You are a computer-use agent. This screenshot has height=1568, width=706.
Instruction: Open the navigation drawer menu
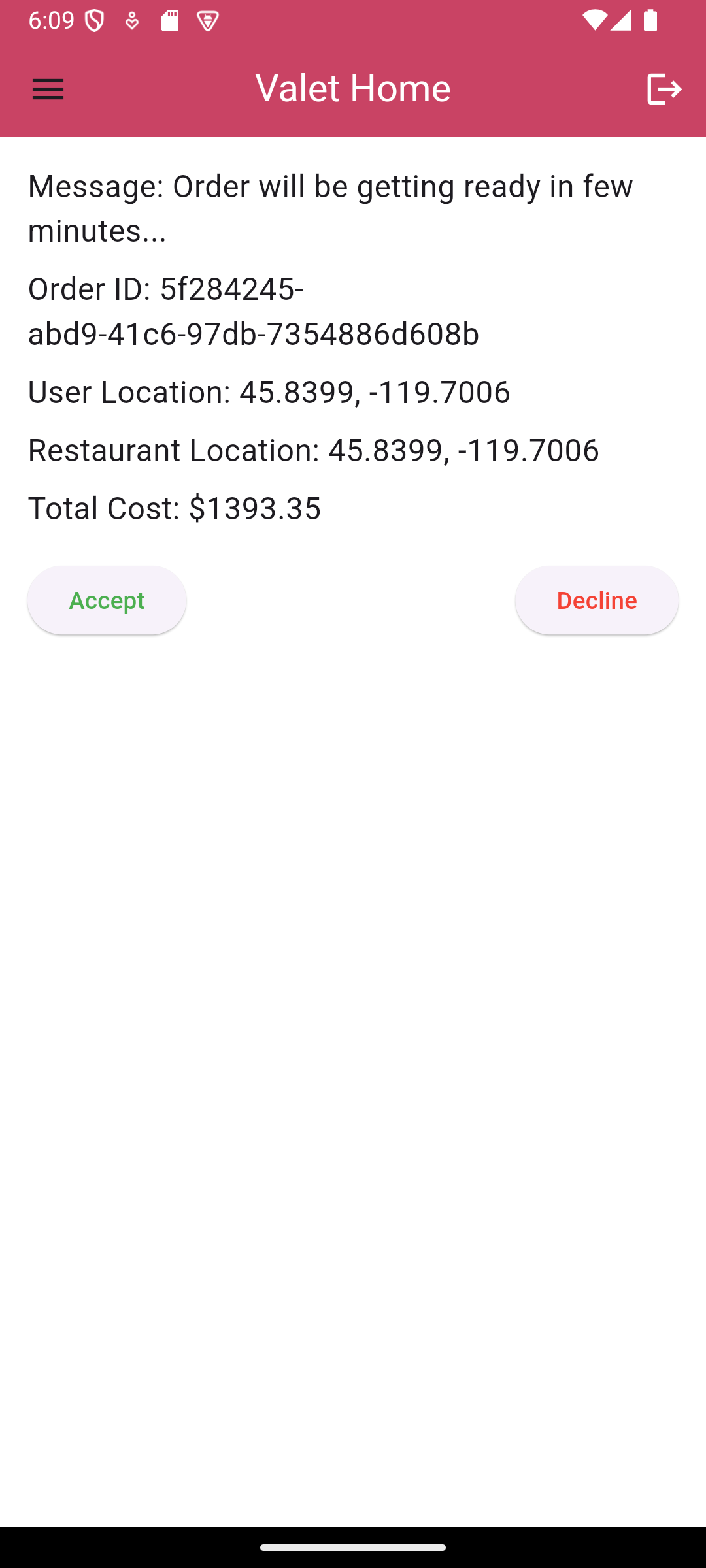pyautogui.click(x=48, y=89)
